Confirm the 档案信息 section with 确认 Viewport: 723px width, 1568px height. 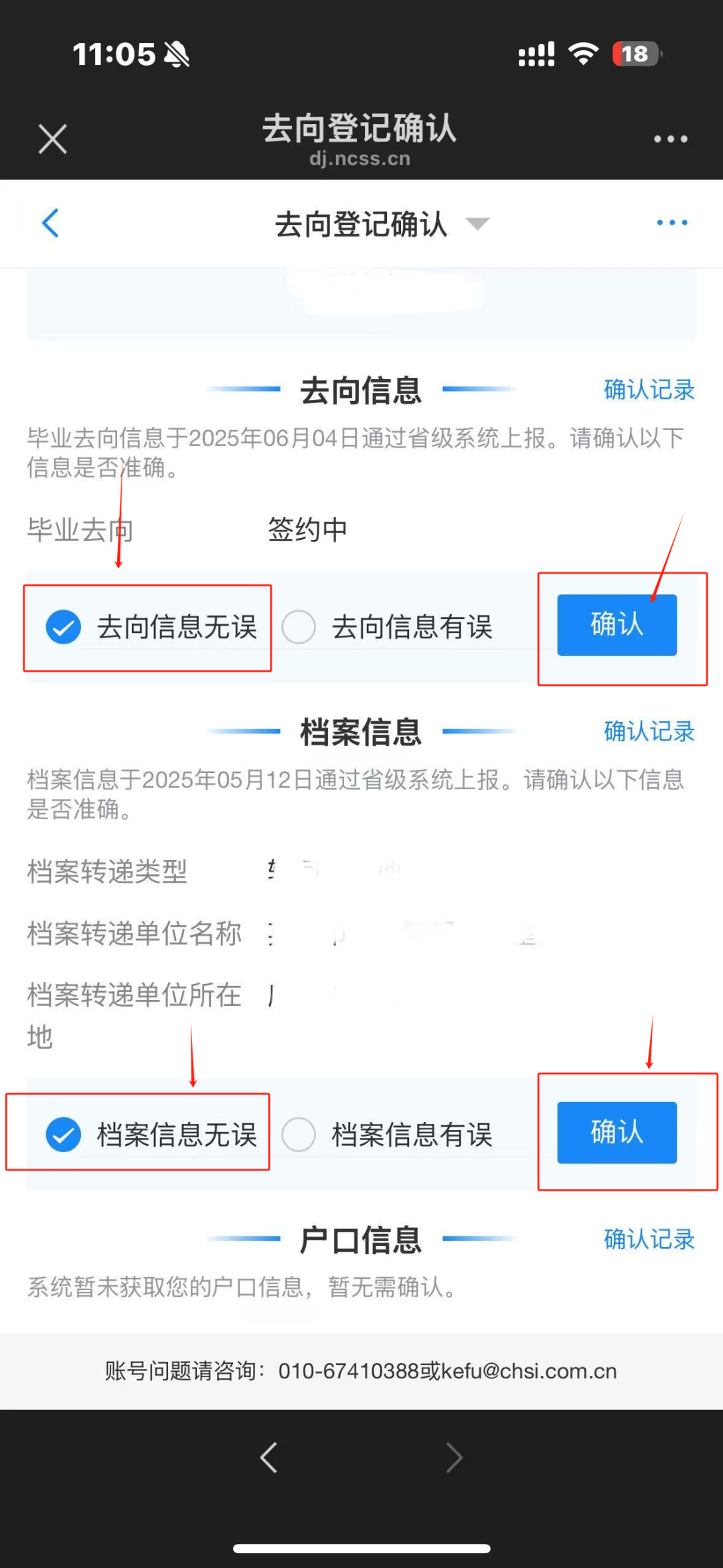pos(617,1132)
